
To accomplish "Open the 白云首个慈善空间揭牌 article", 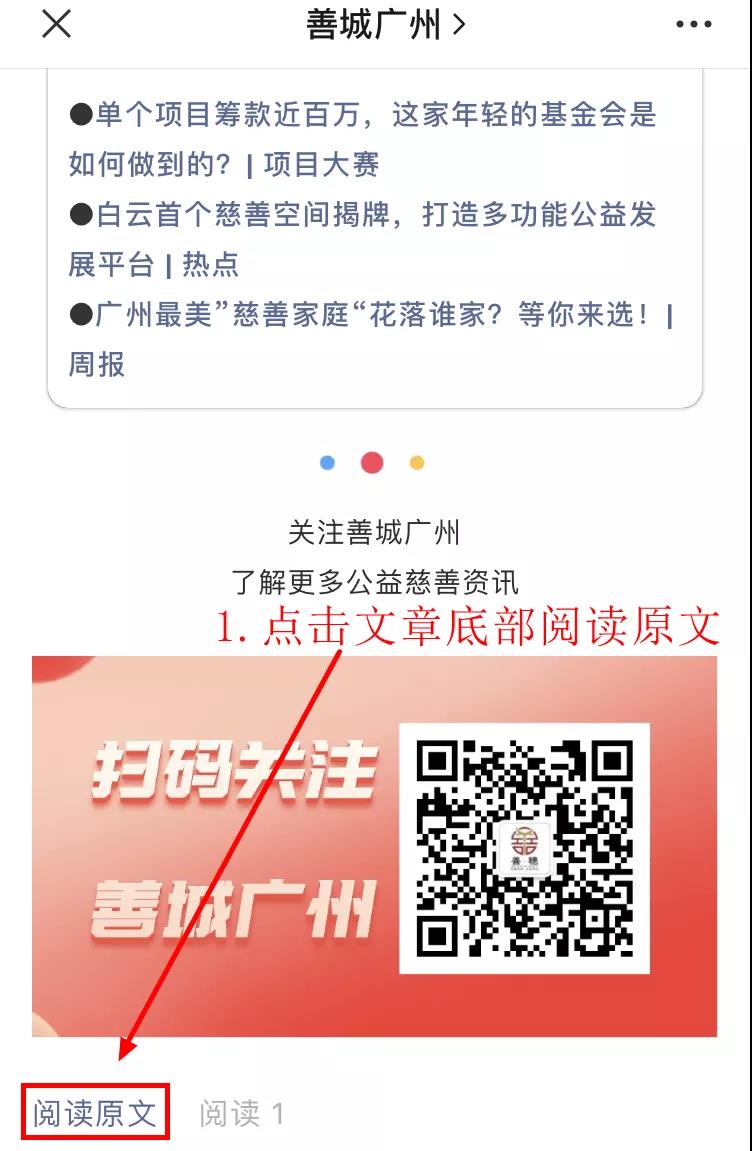I will tap(362, 239).
